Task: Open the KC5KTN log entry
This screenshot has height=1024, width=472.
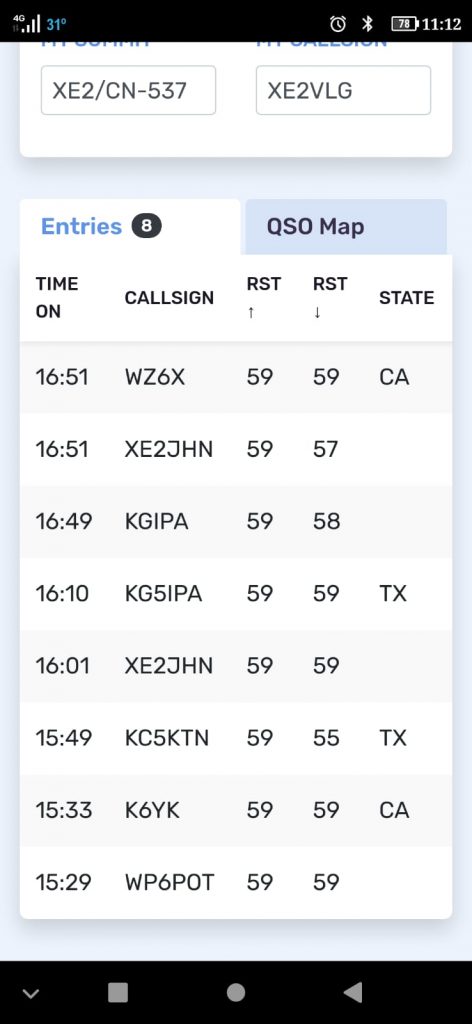Action: click(x=236, y=738)
